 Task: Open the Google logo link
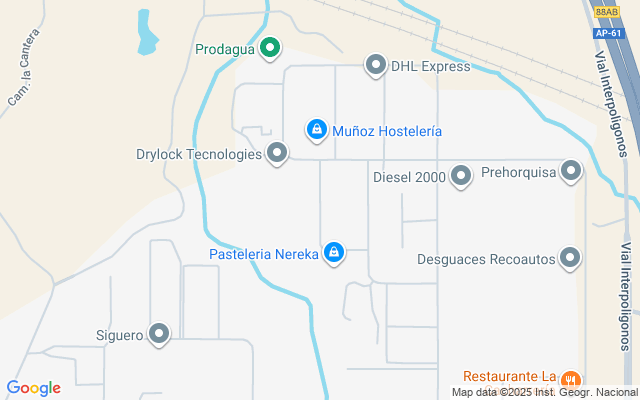(x=33, y=388)
